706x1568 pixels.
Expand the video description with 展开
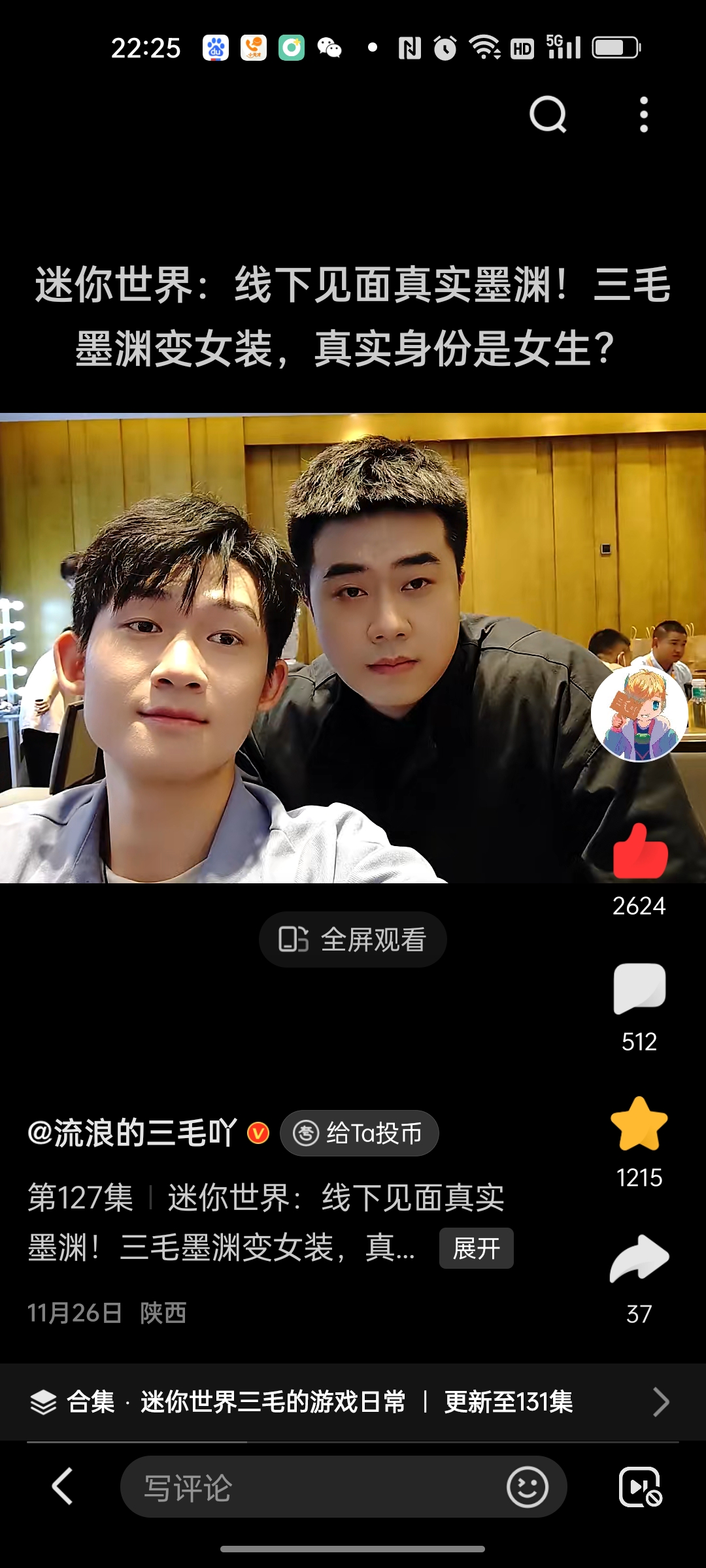[x=477, y=1248]
